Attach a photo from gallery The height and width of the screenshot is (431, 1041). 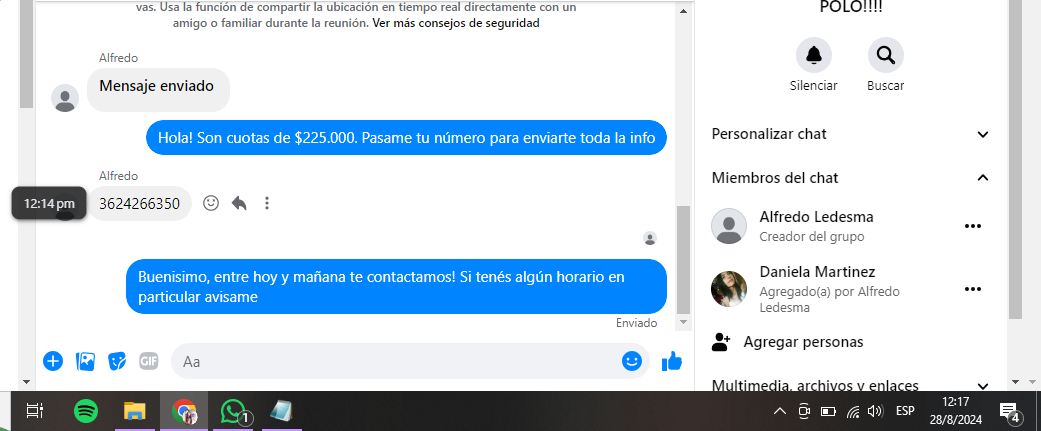[86, 361]
